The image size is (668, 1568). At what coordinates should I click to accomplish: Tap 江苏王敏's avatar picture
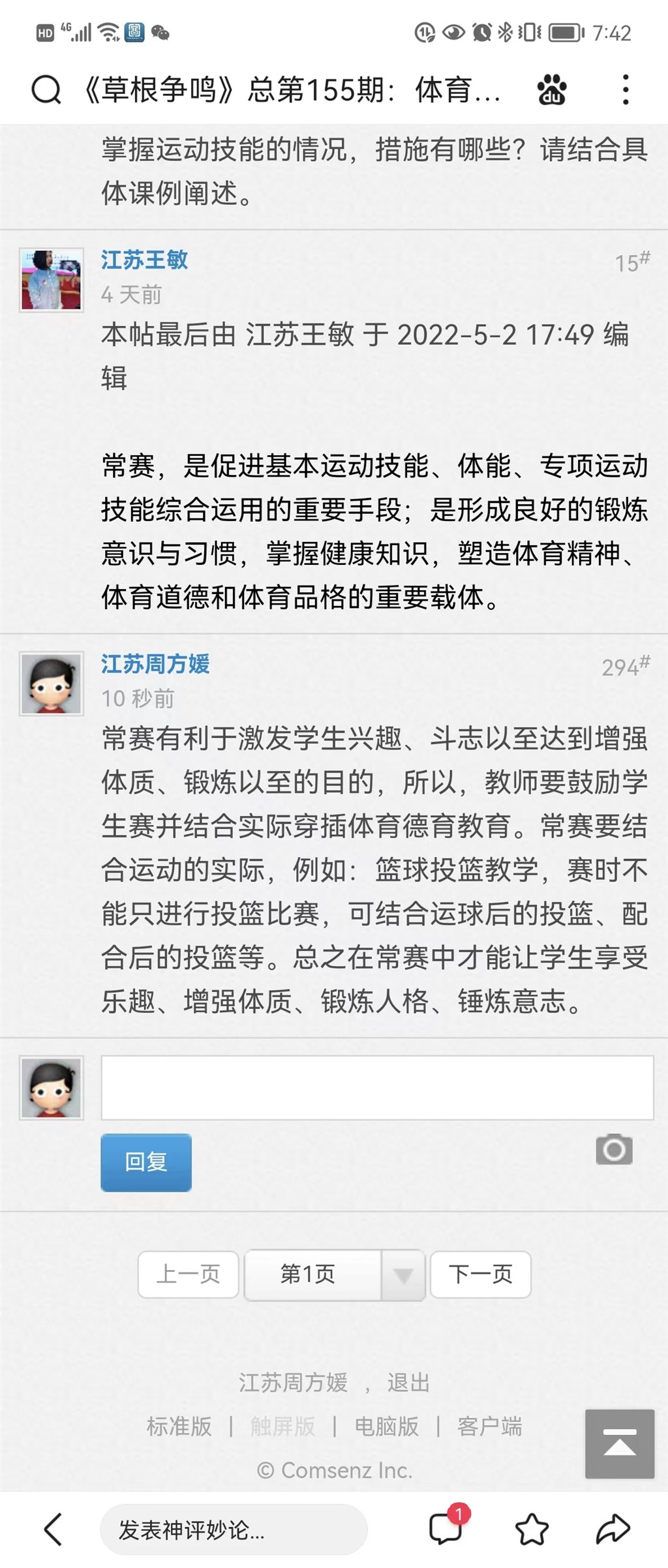pos(52,280)
